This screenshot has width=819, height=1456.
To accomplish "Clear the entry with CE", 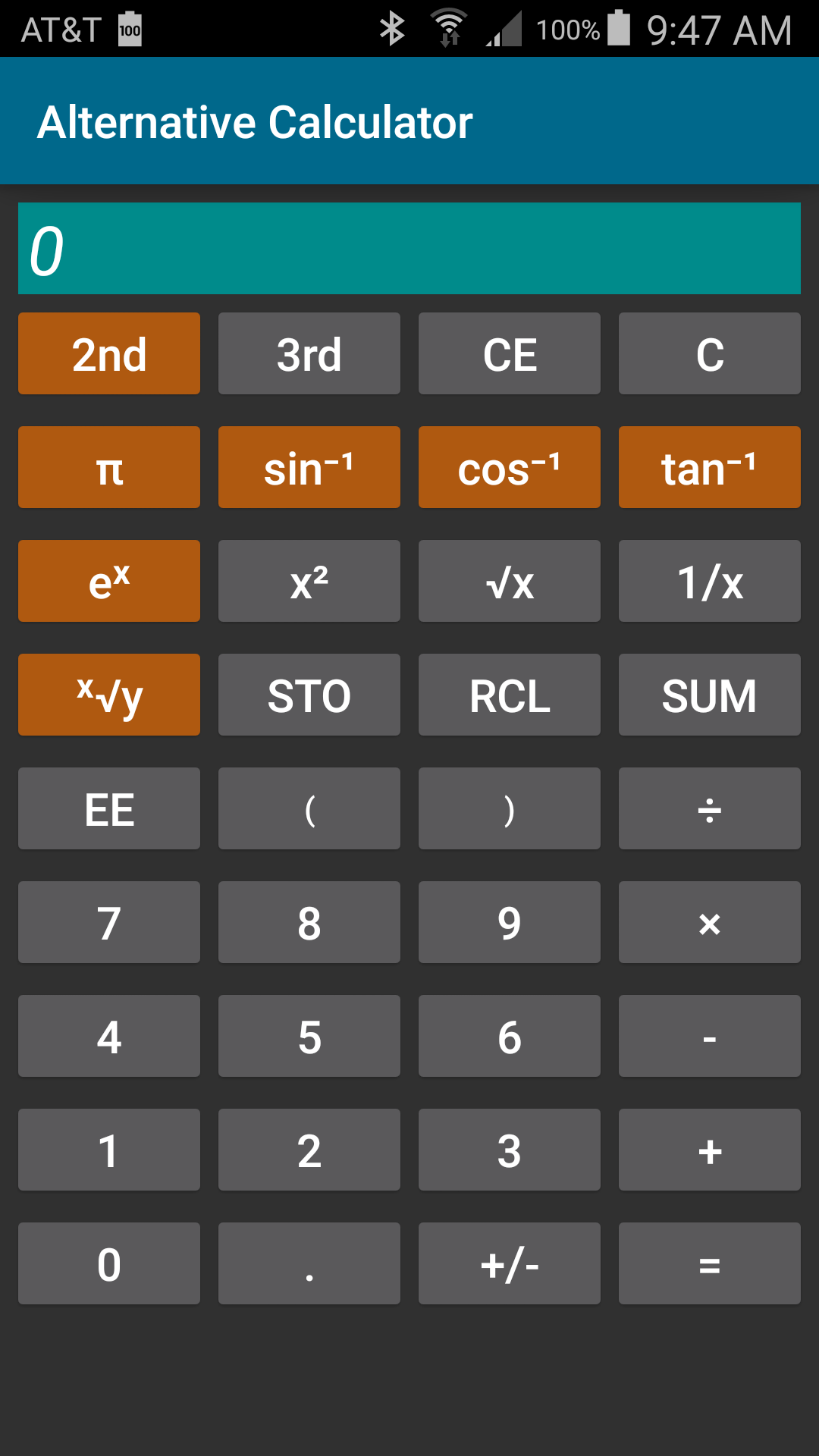I will [510, 353].
